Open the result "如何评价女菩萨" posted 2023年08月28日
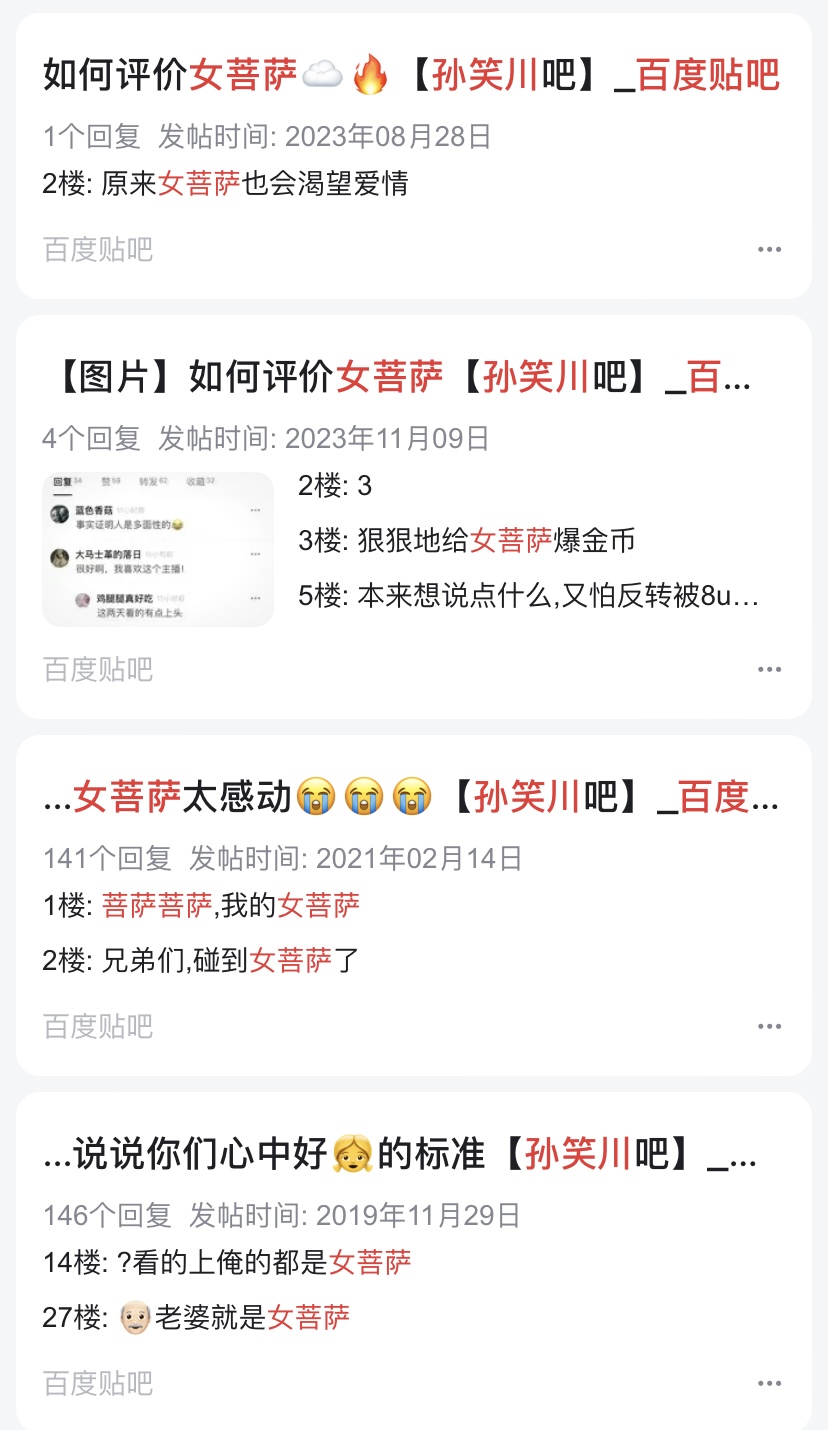Screen dimensions: 828x1430 (x=411, y=75)
